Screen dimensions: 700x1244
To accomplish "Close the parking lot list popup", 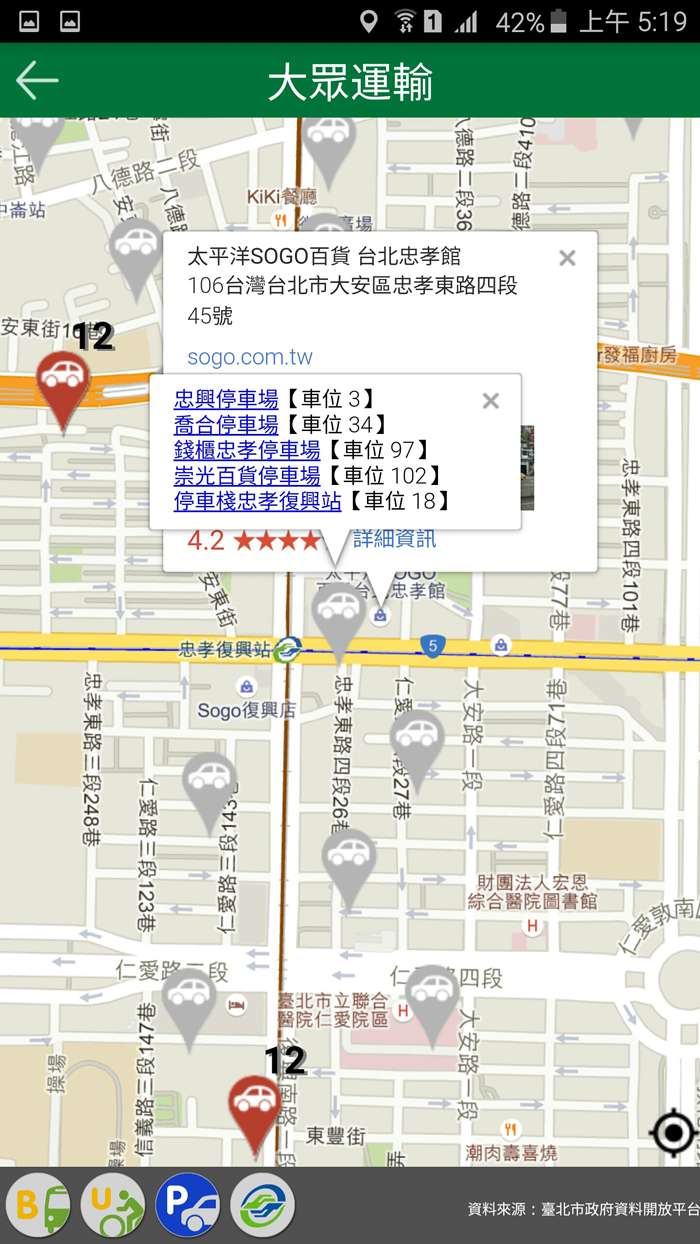I will [x=490, y=401].
